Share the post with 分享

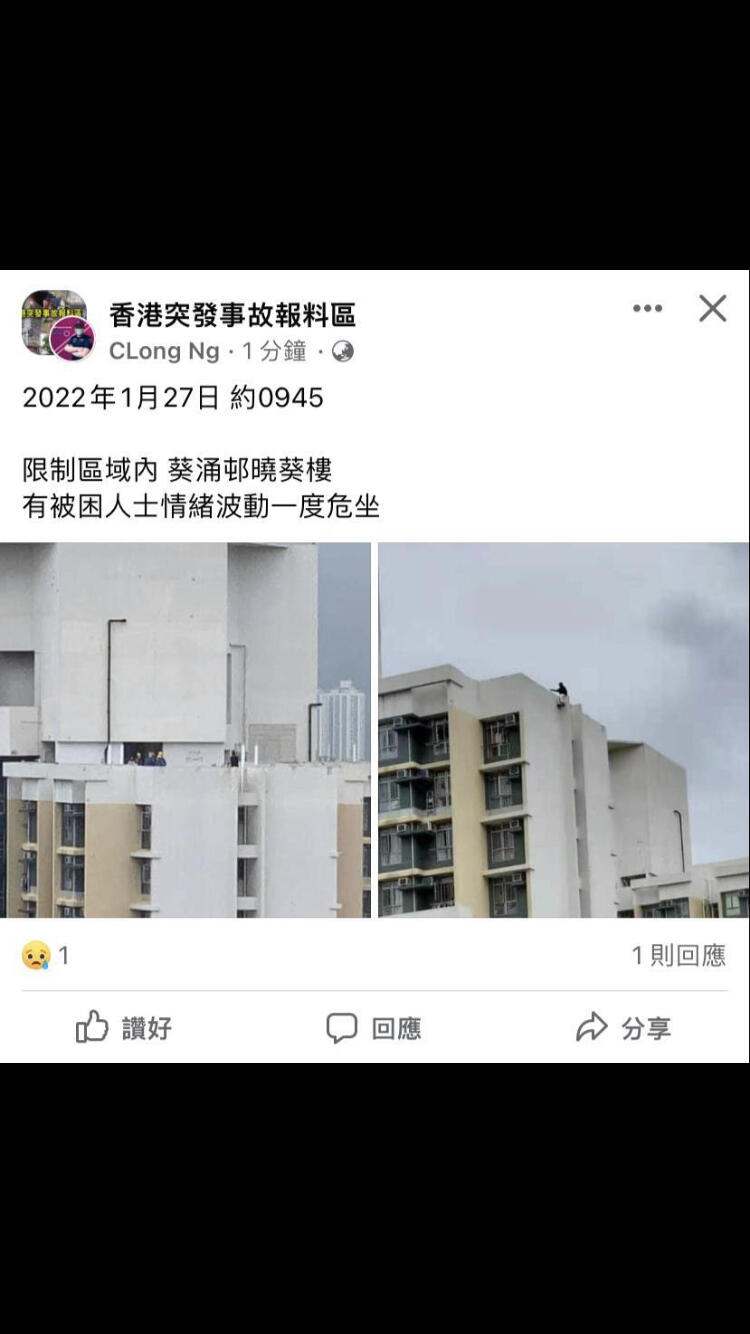click(x=623, y=1027)
